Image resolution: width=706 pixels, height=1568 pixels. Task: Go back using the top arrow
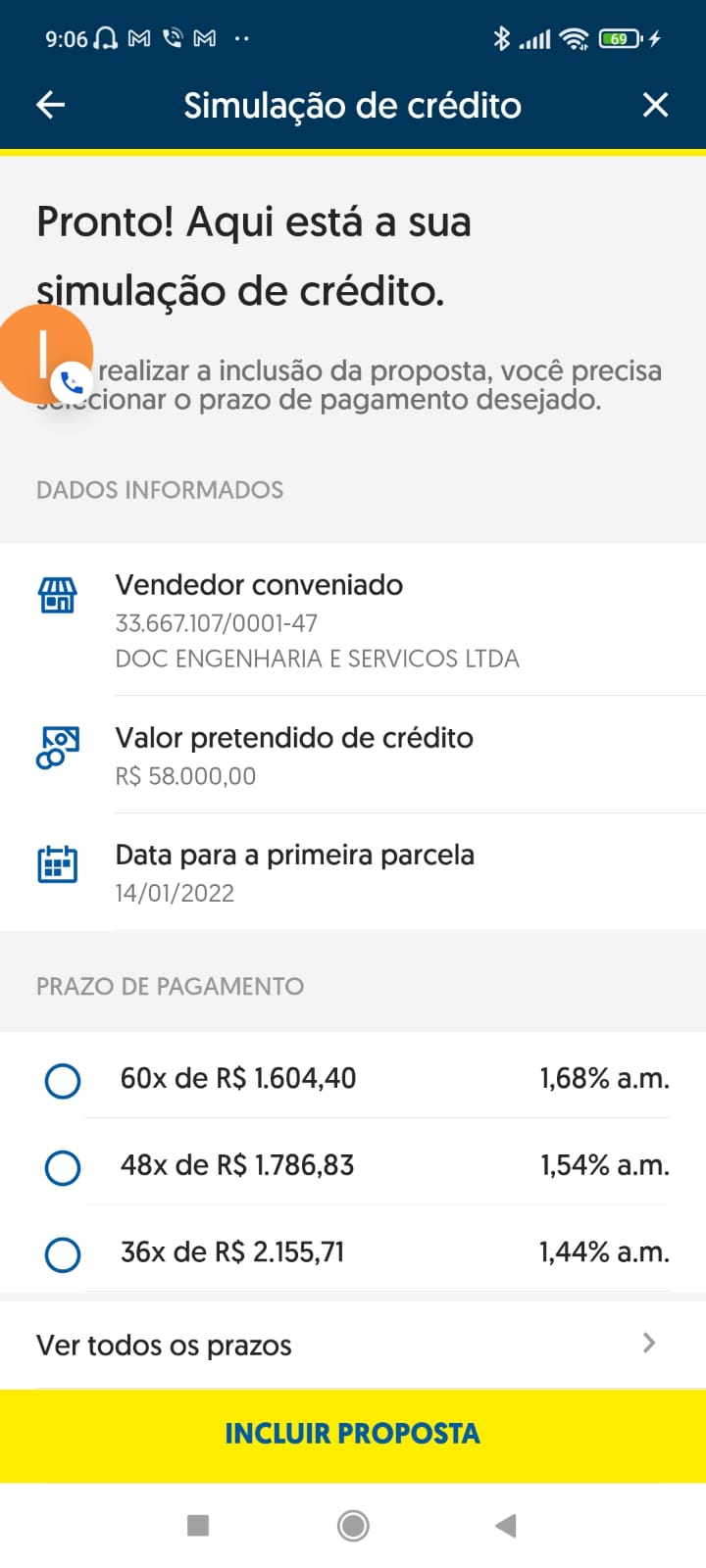(x=51, y=105)
